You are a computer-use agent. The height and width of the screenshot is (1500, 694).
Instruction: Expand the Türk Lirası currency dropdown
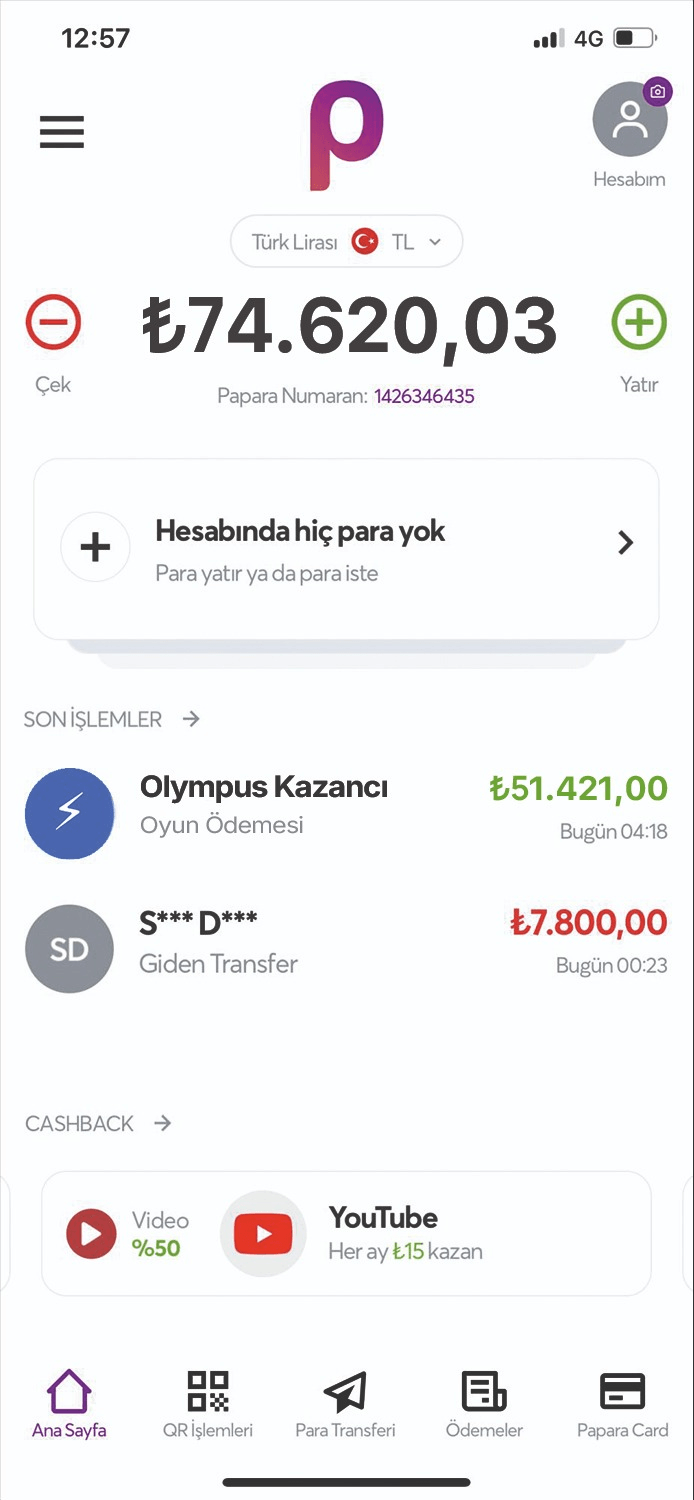click(346, 242)
